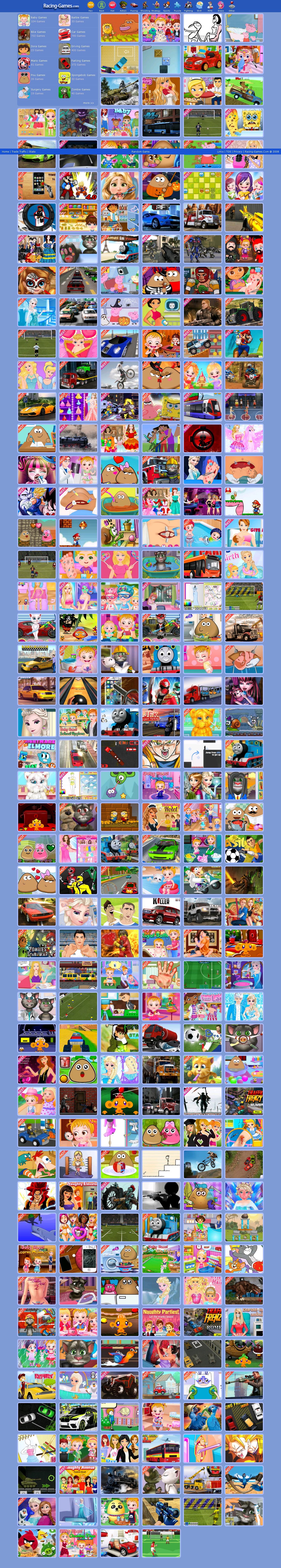Viewport: 281px width, 1568px height.
Task: Select Car Games from the category list
Action: click(x=78, y=32)
